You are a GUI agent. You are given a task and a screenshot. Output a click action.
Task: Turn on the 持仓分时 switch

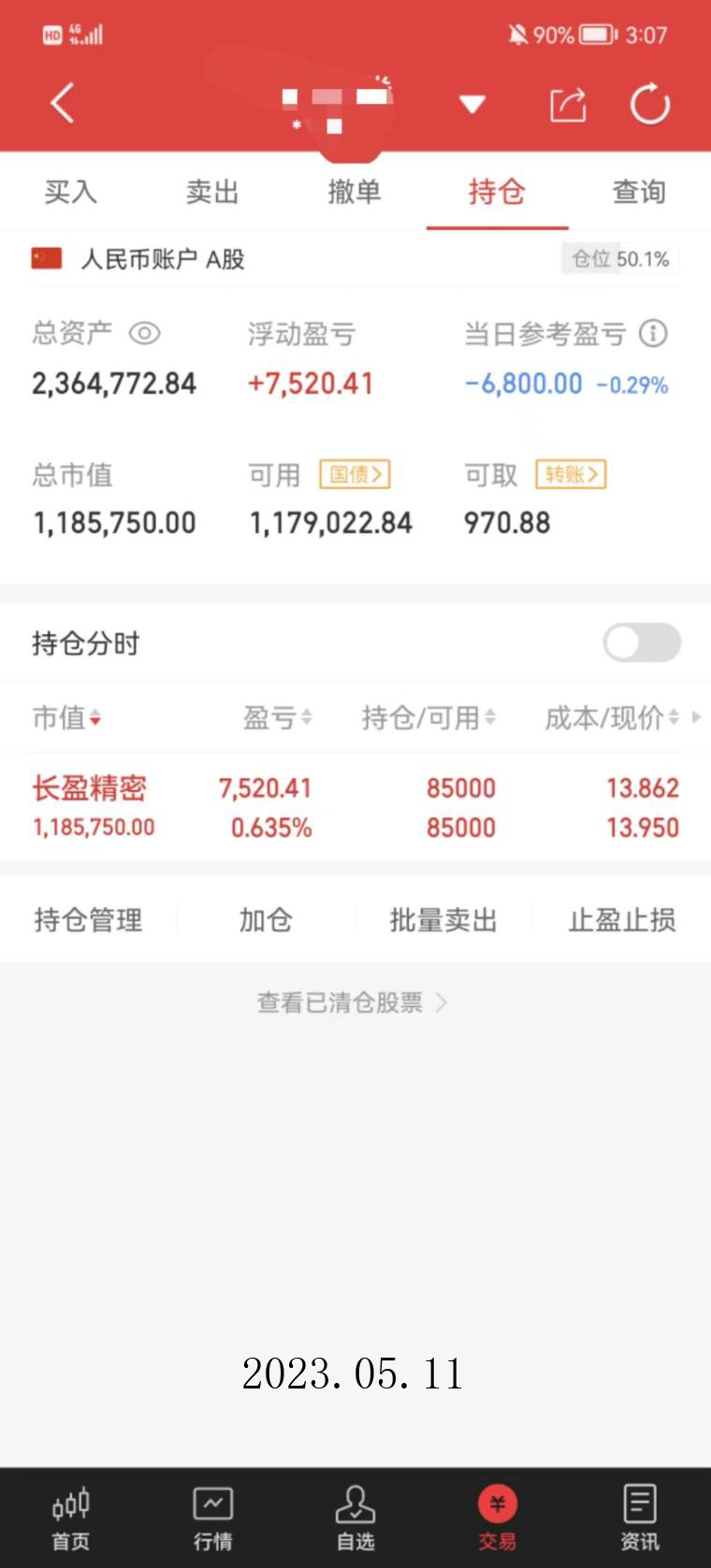[642, 642]
